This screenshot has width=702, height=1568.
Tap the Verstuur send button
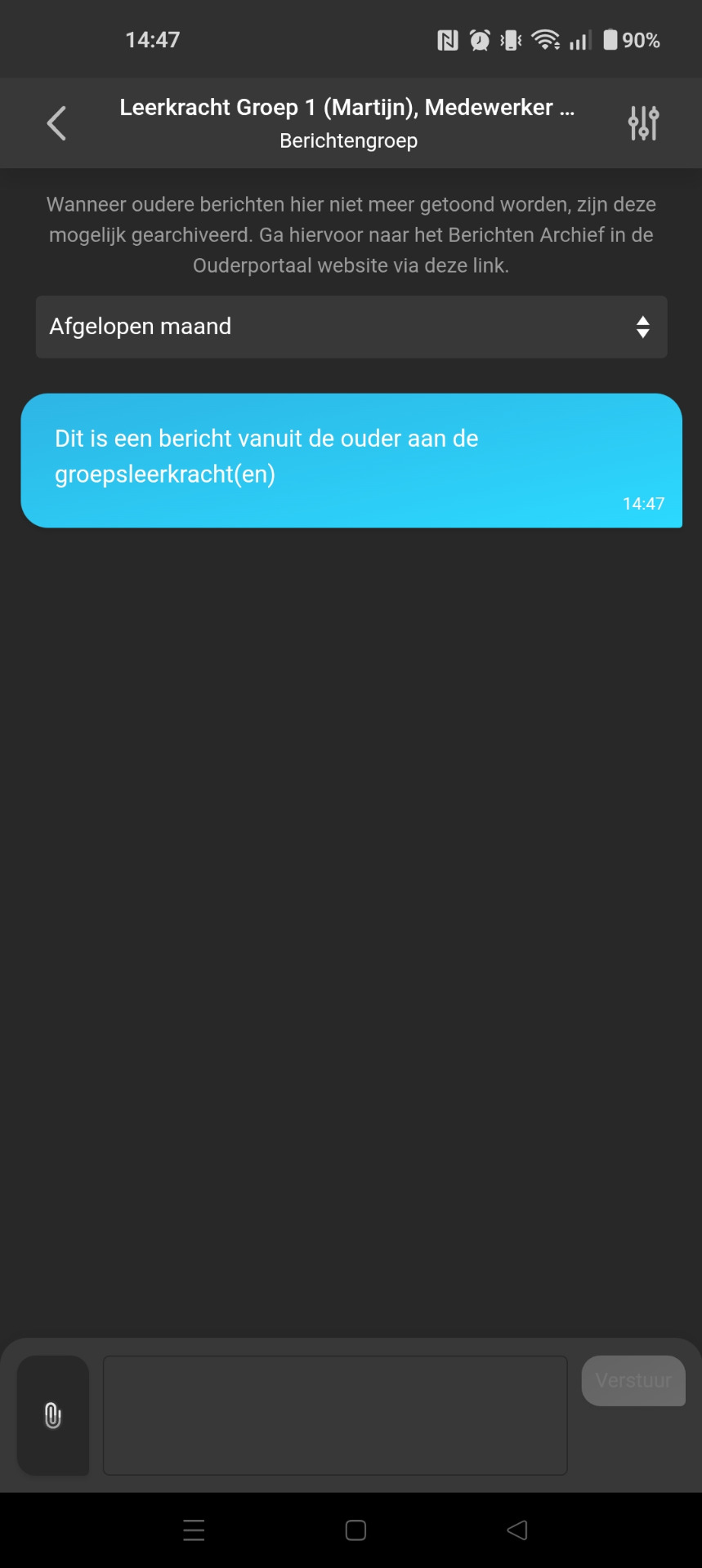coord(633,1381)
